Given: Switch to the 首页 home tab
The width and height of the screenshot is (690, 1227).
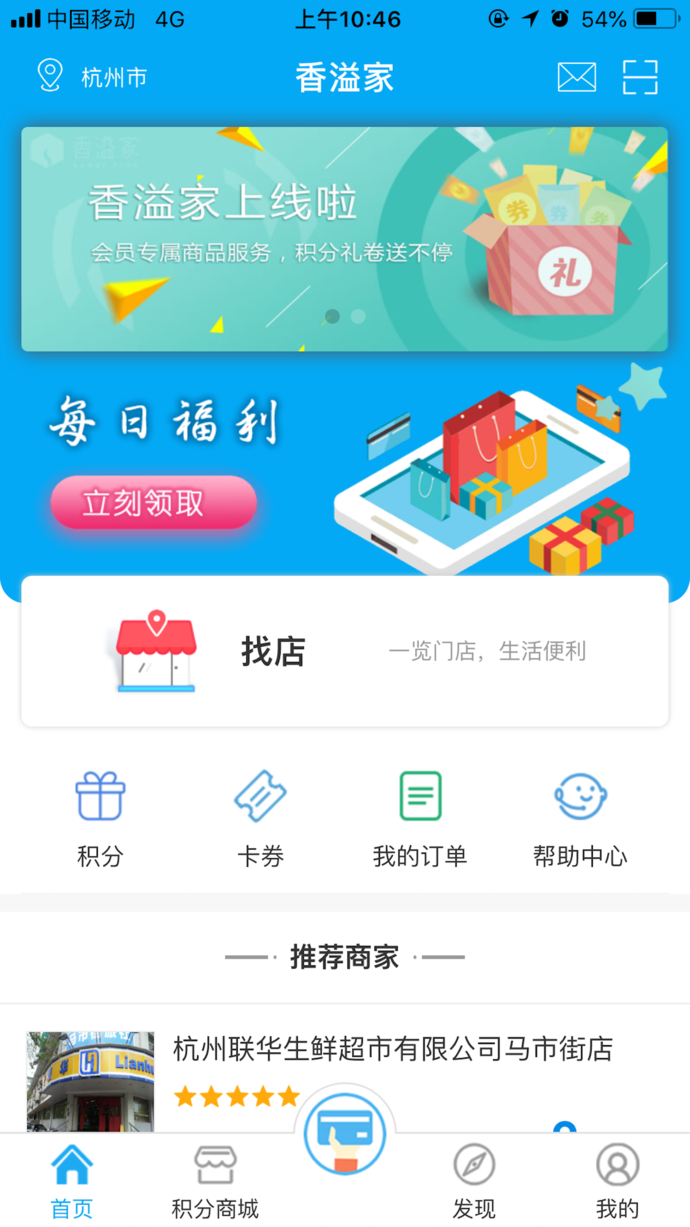Looking at the screenshot, I should tap(72, 1181).
